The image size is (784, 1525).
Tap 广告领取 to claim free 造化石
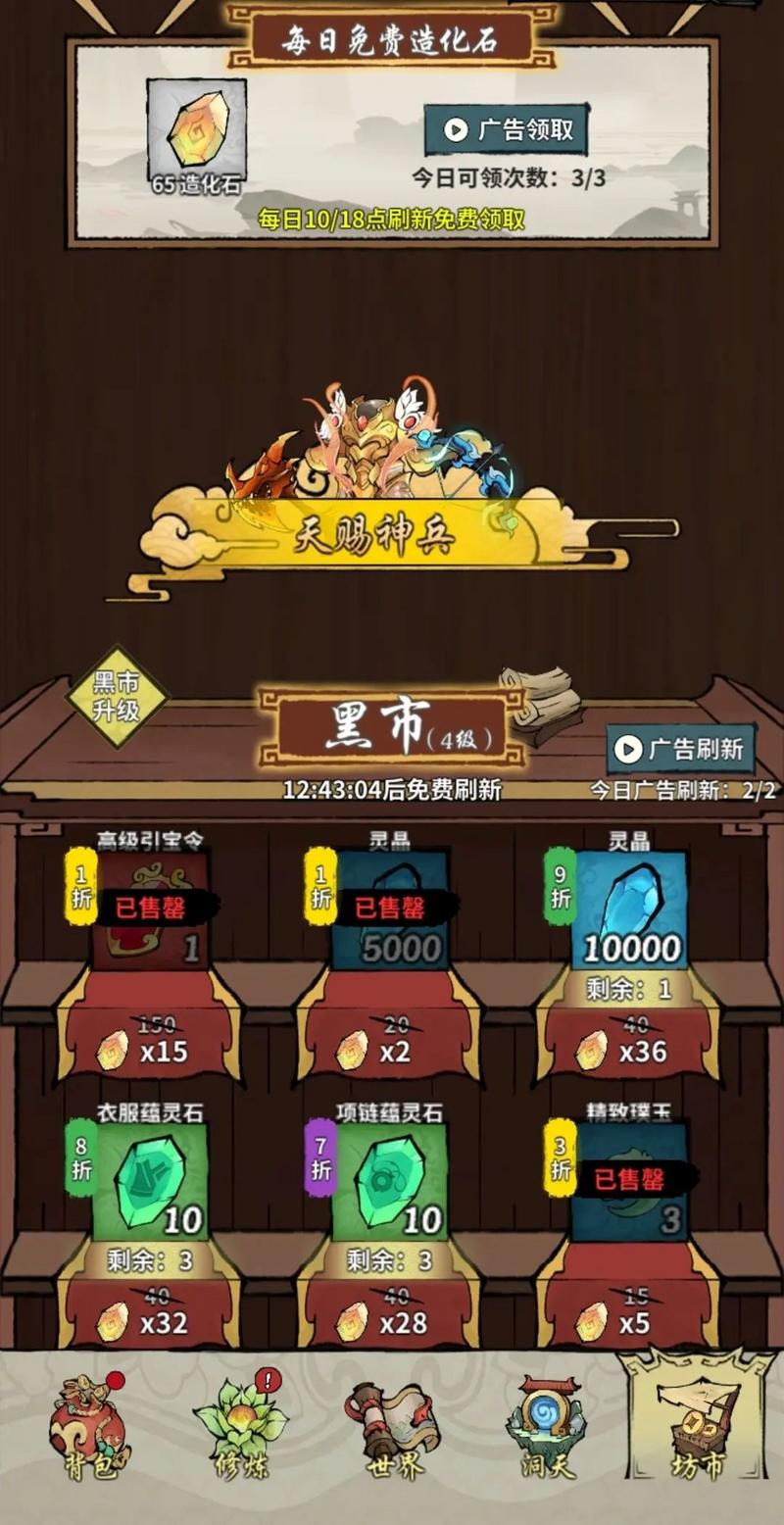[x=506, y=129]
